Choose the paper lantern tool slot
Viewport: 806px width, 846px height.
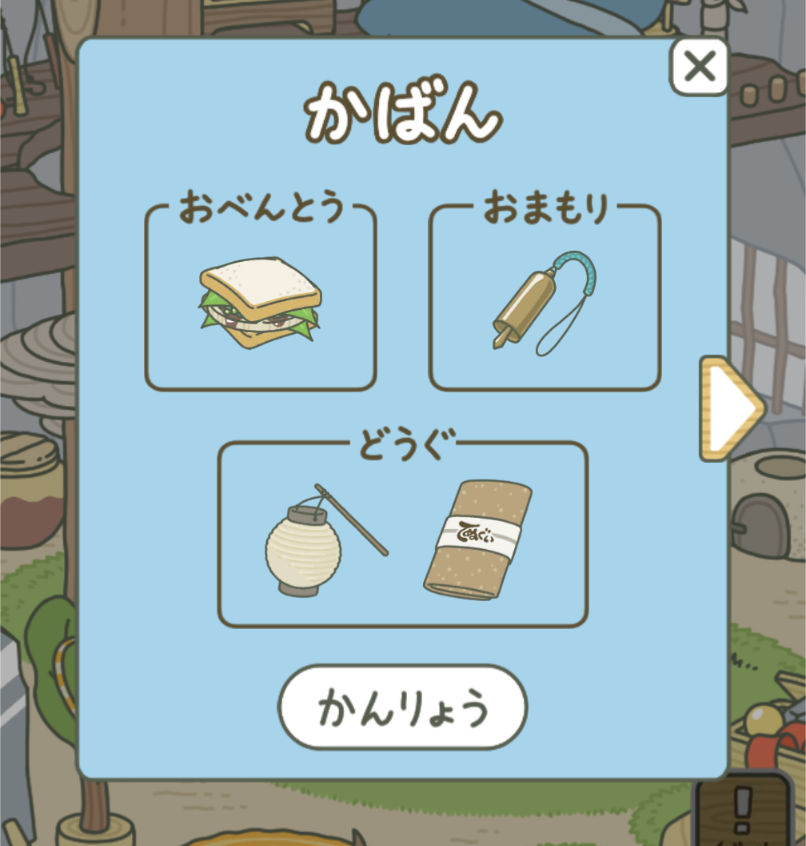tap(318, 539)
